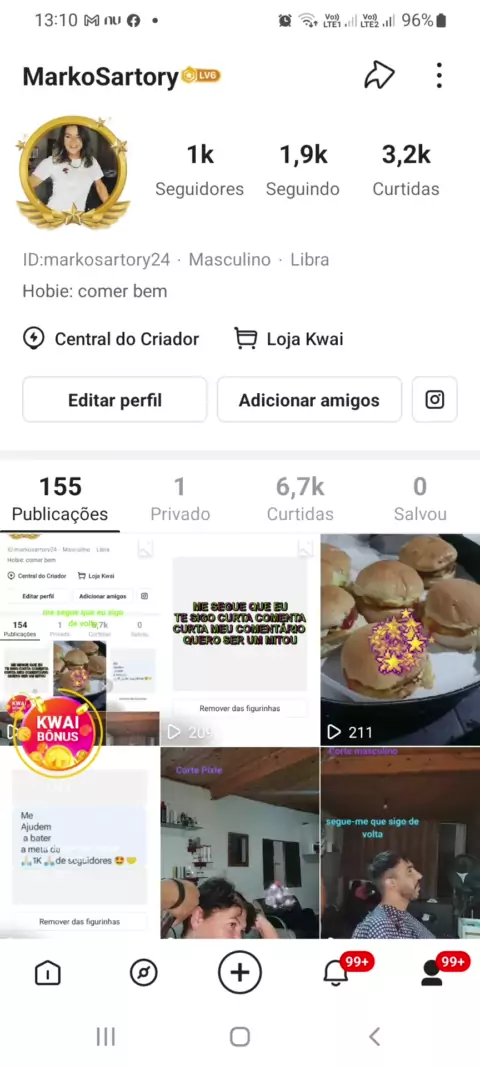Switch to the Curtidas 6,7k tab
The height and width of the screenshot is (1066, 480).
point(300,500)
